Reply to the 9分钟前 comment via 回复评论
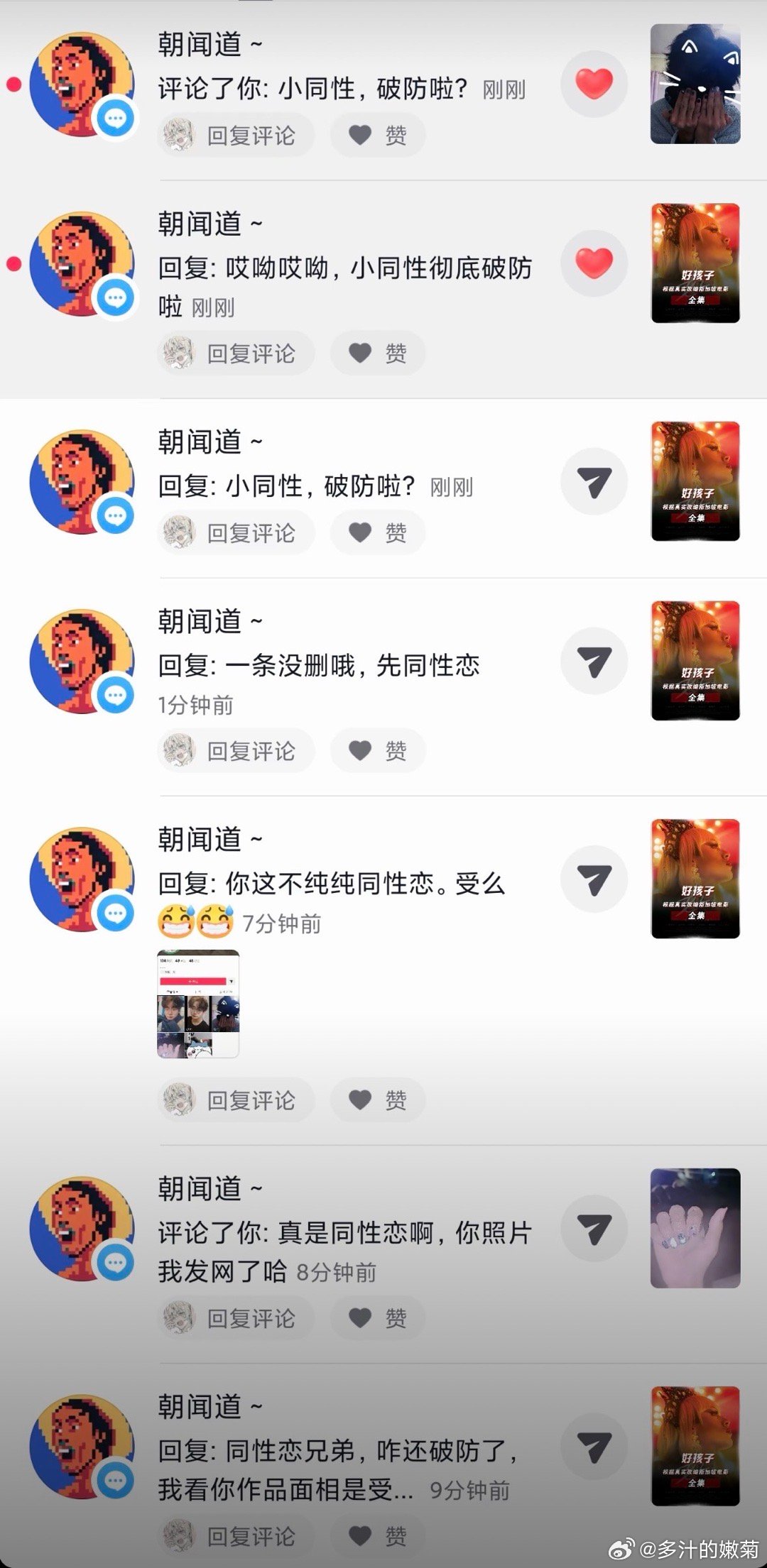The width and height of the screenshot is (767, 1568). 236,1537
